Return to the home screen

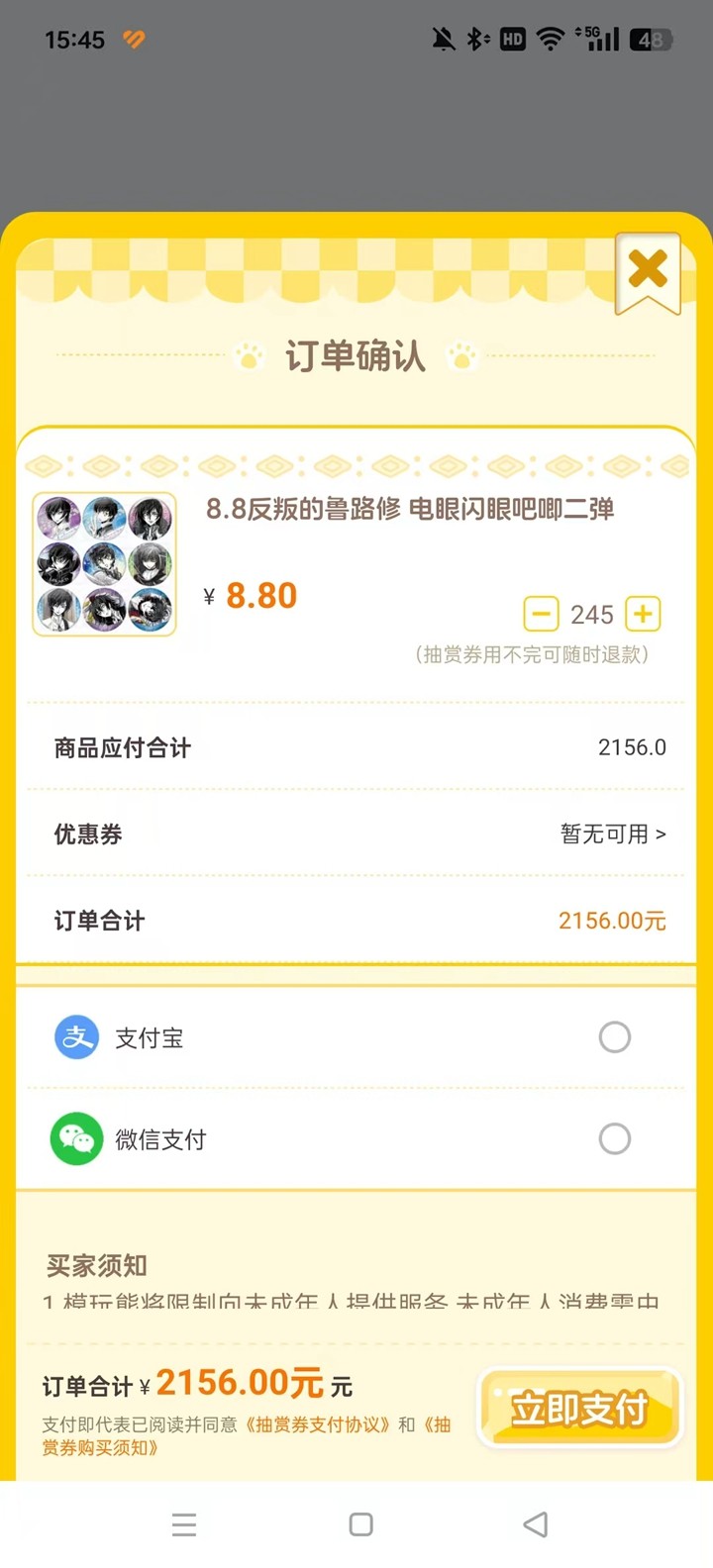coord(361,1524)
